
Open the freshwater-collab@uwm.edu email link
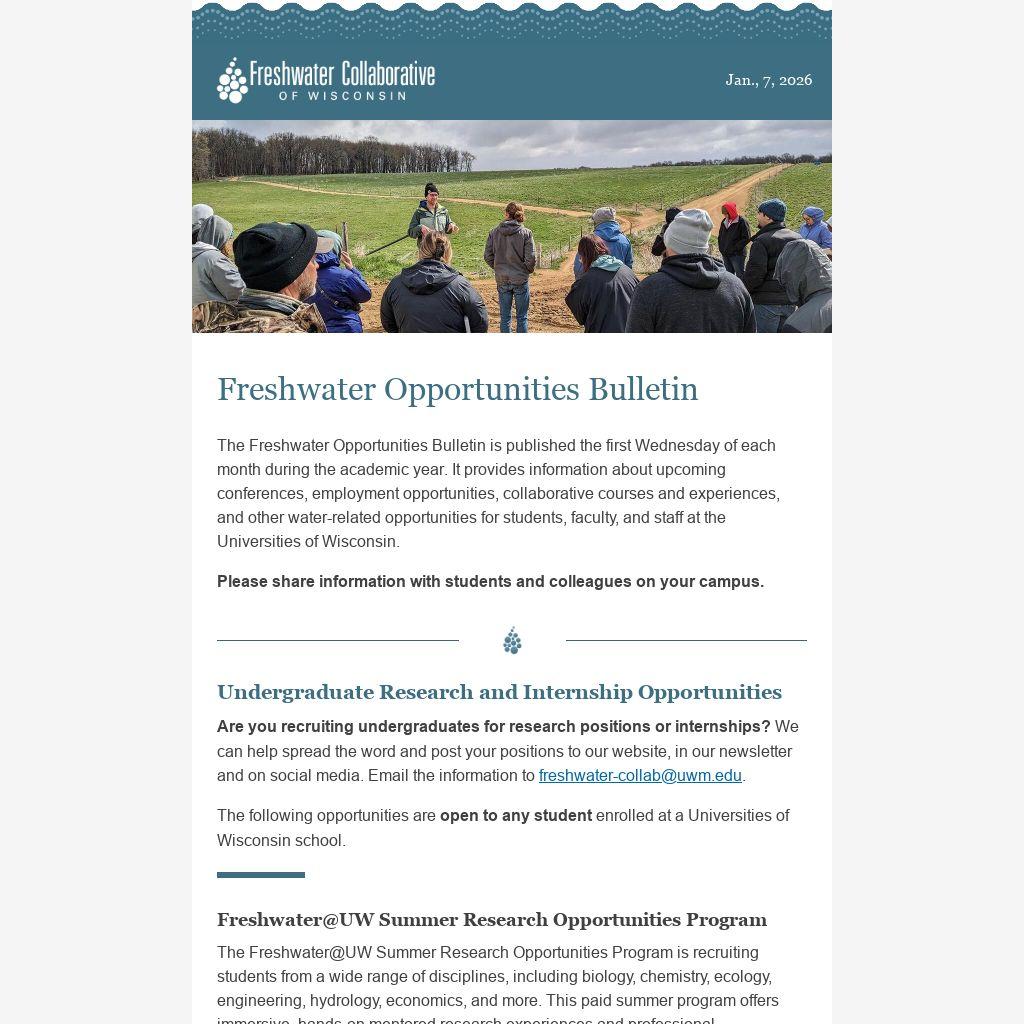[640, 775]
